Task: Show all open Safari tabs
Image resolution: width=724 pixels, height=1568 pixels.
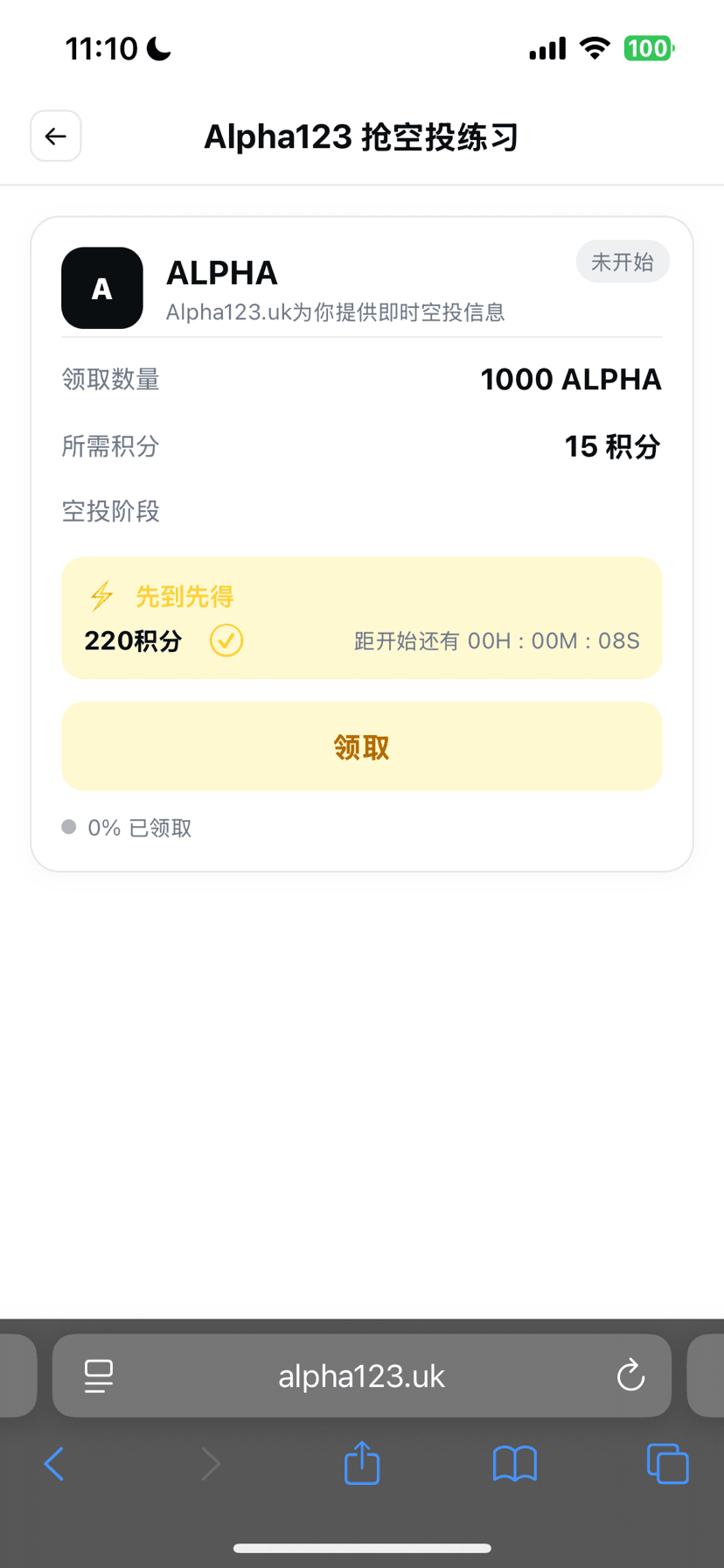Action: [667, 1464]
